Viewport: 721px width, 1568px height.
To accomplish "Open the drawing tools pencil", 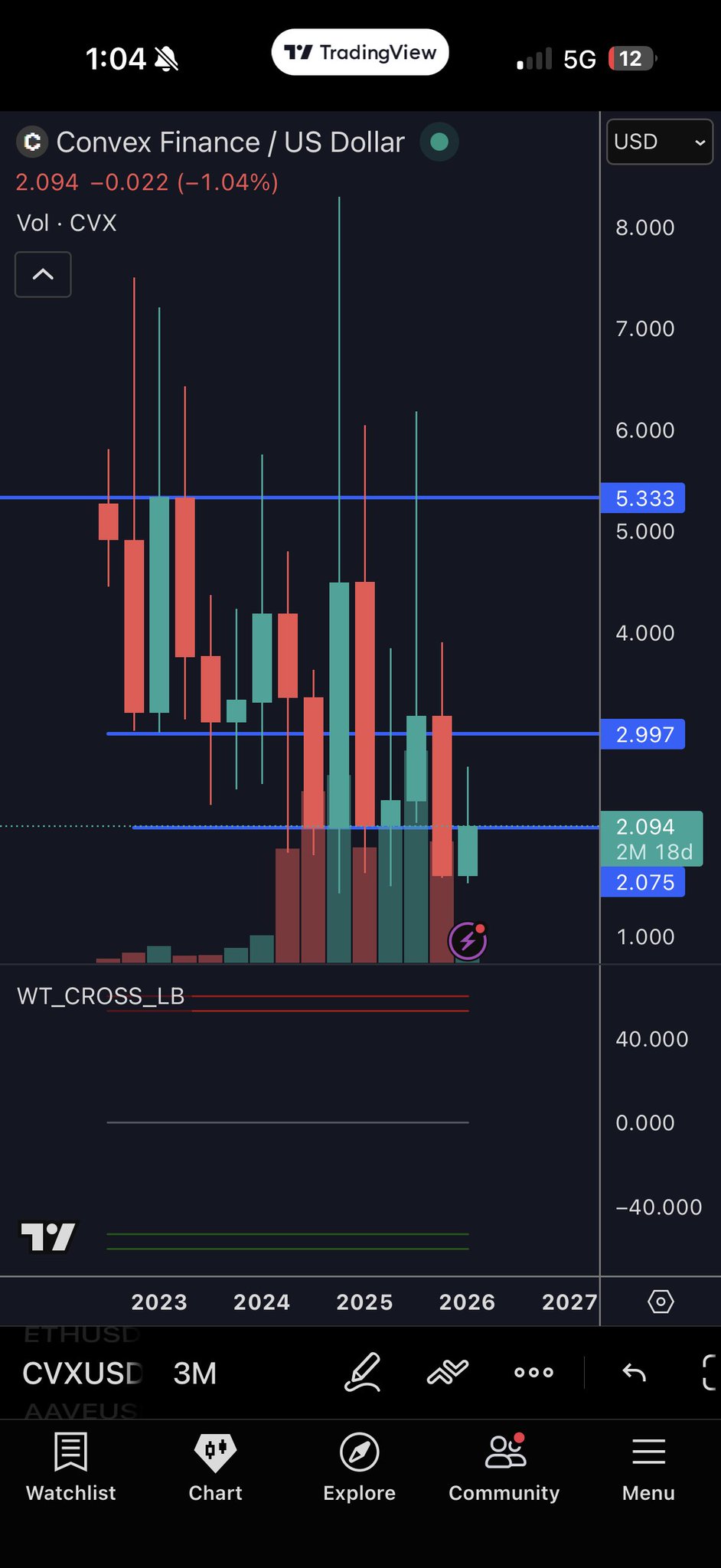I will (x=362, y=1372).
